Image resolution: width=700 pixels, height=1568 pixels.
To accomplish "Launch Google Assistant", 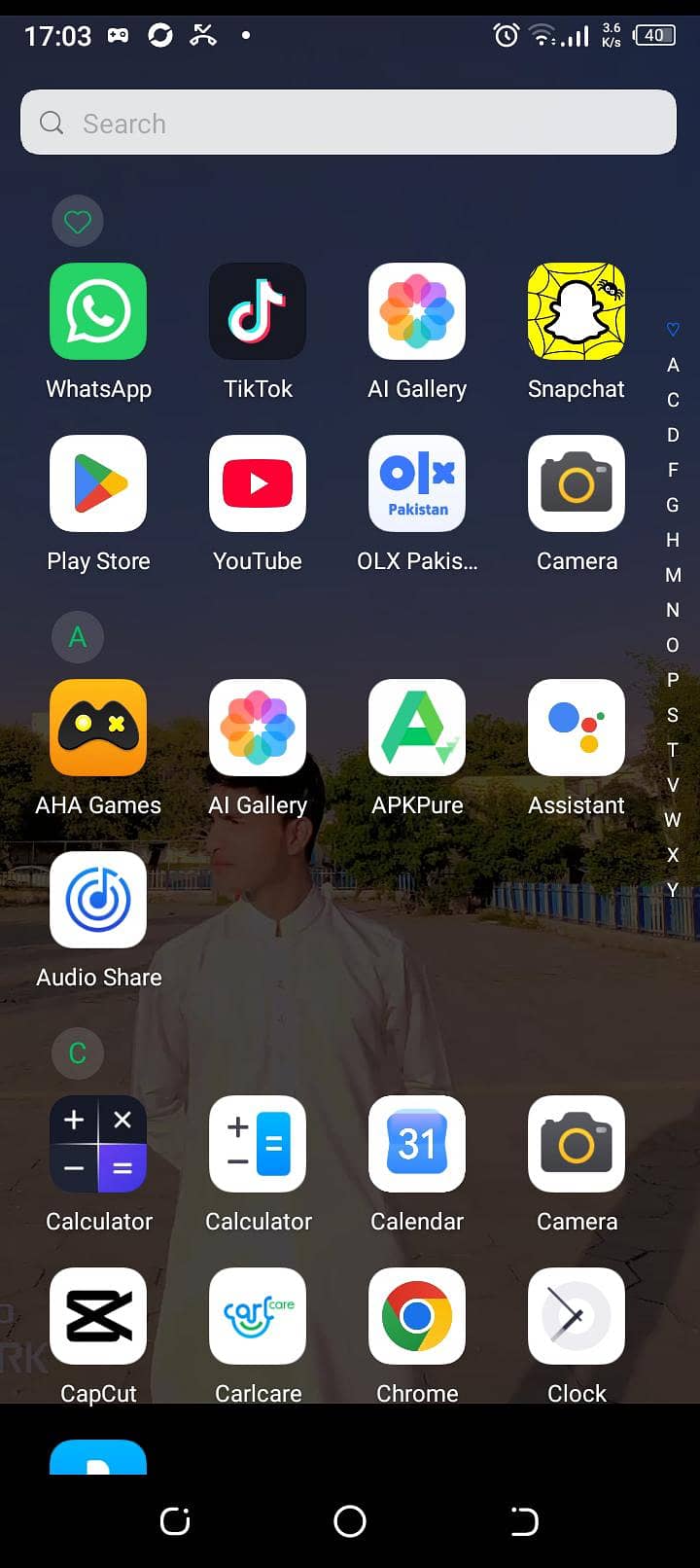I will pyautogui.click(x=577, y=728).
